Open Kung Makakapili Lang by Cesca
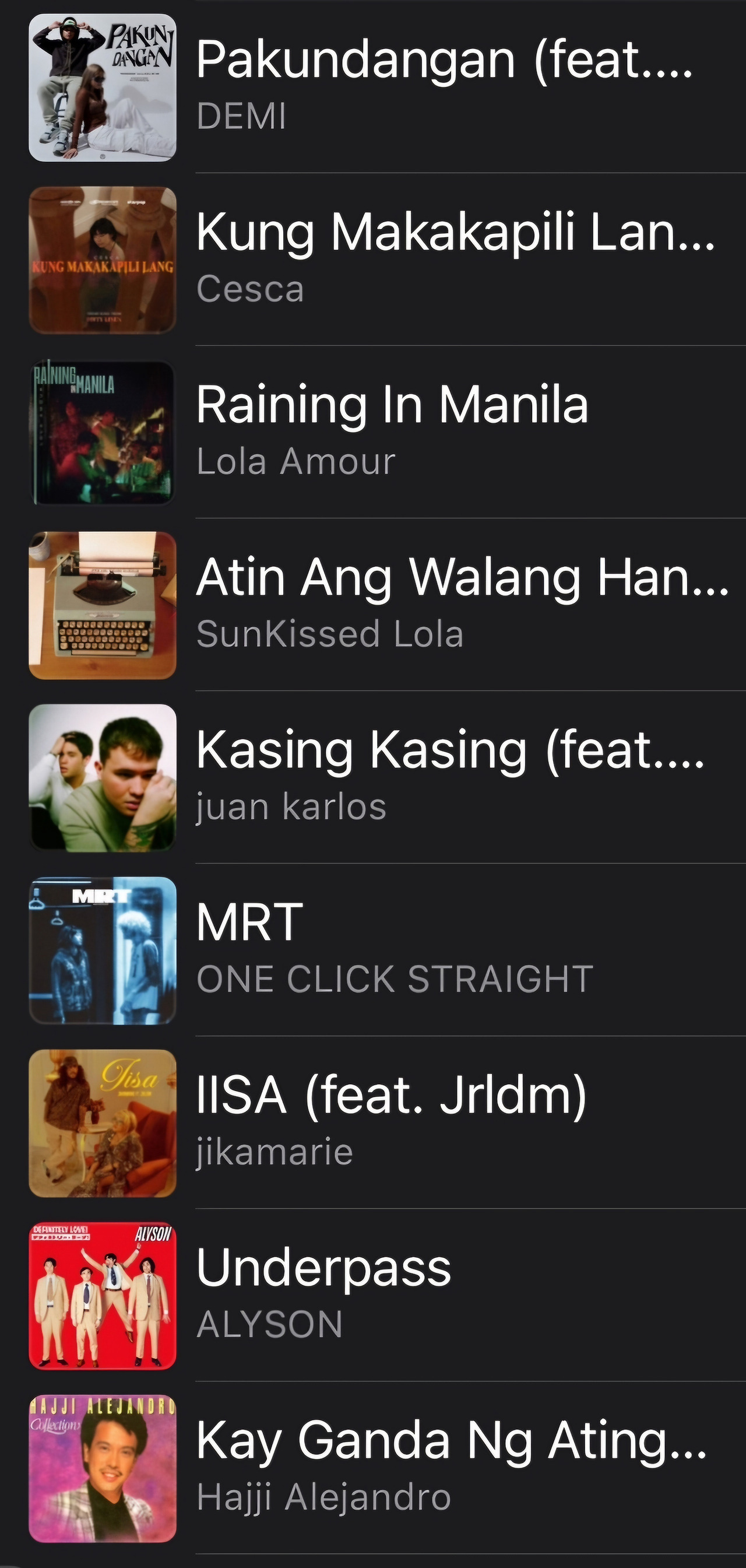This screenshot has height=1568, width=746. click(373, 260)
